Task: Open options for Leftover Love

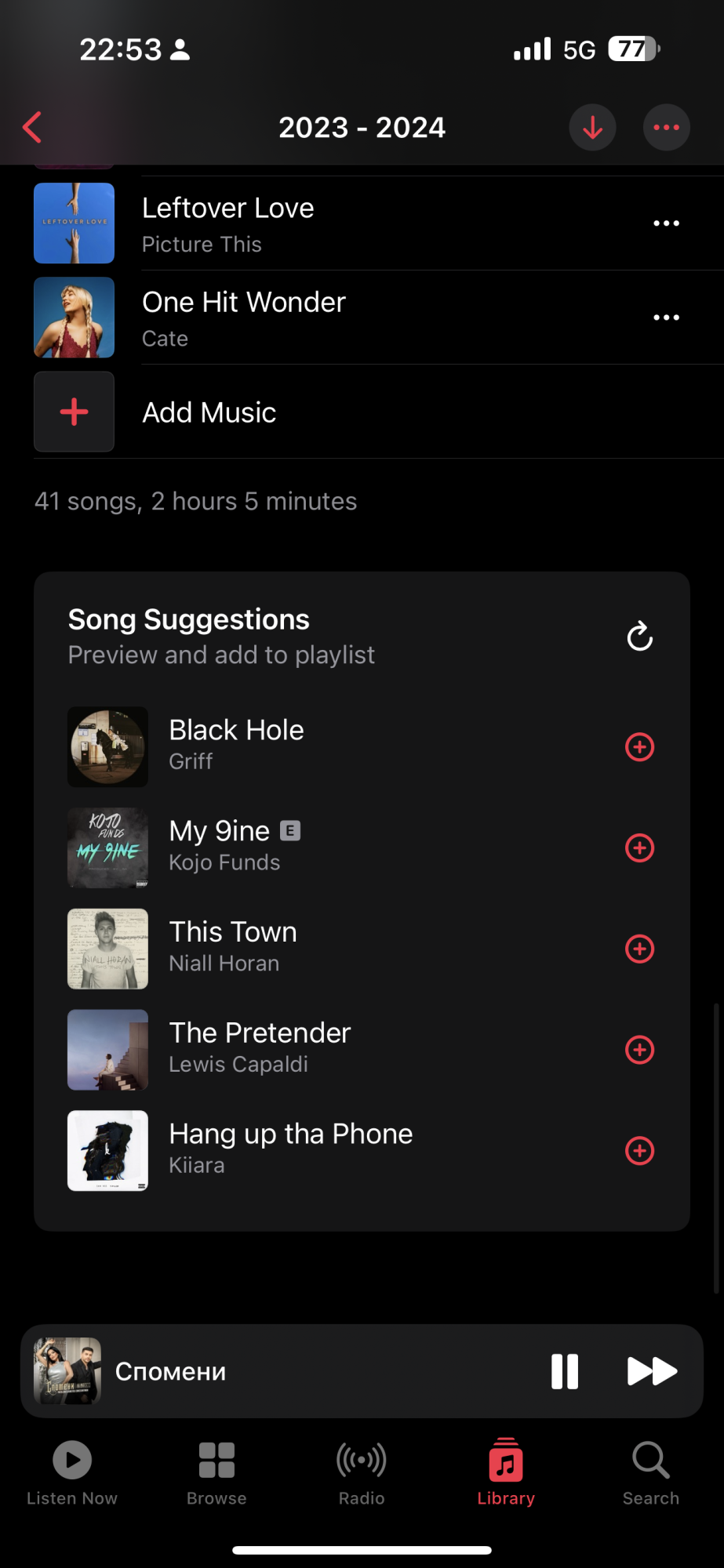Action: 666,223
